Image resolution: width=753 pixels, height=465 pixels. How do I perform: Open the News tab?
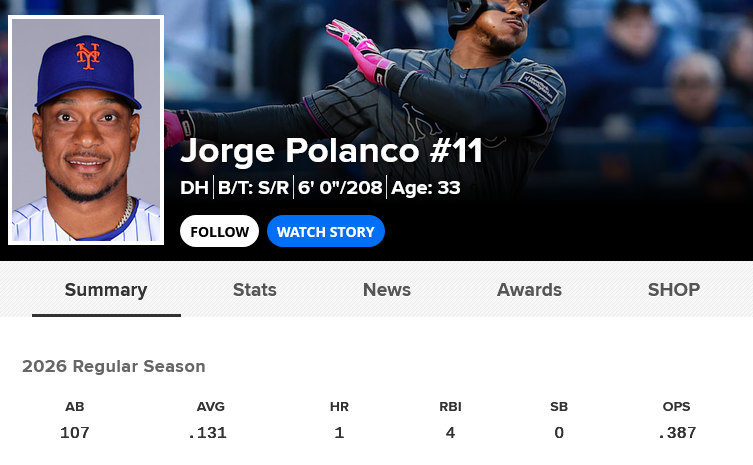pyautogui.click(x=387, y=290)
